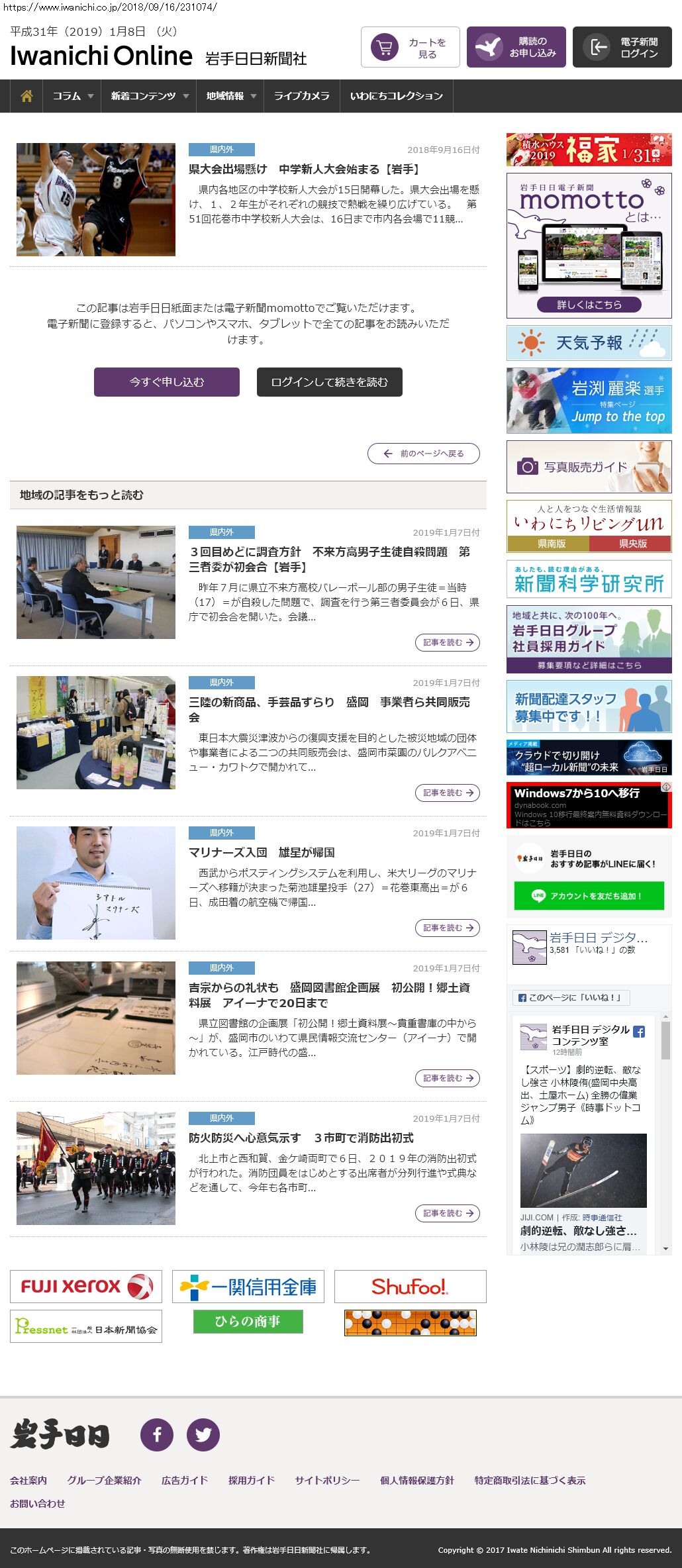Open いわにちコレクション in navigation bar

[x=397, y=96]
